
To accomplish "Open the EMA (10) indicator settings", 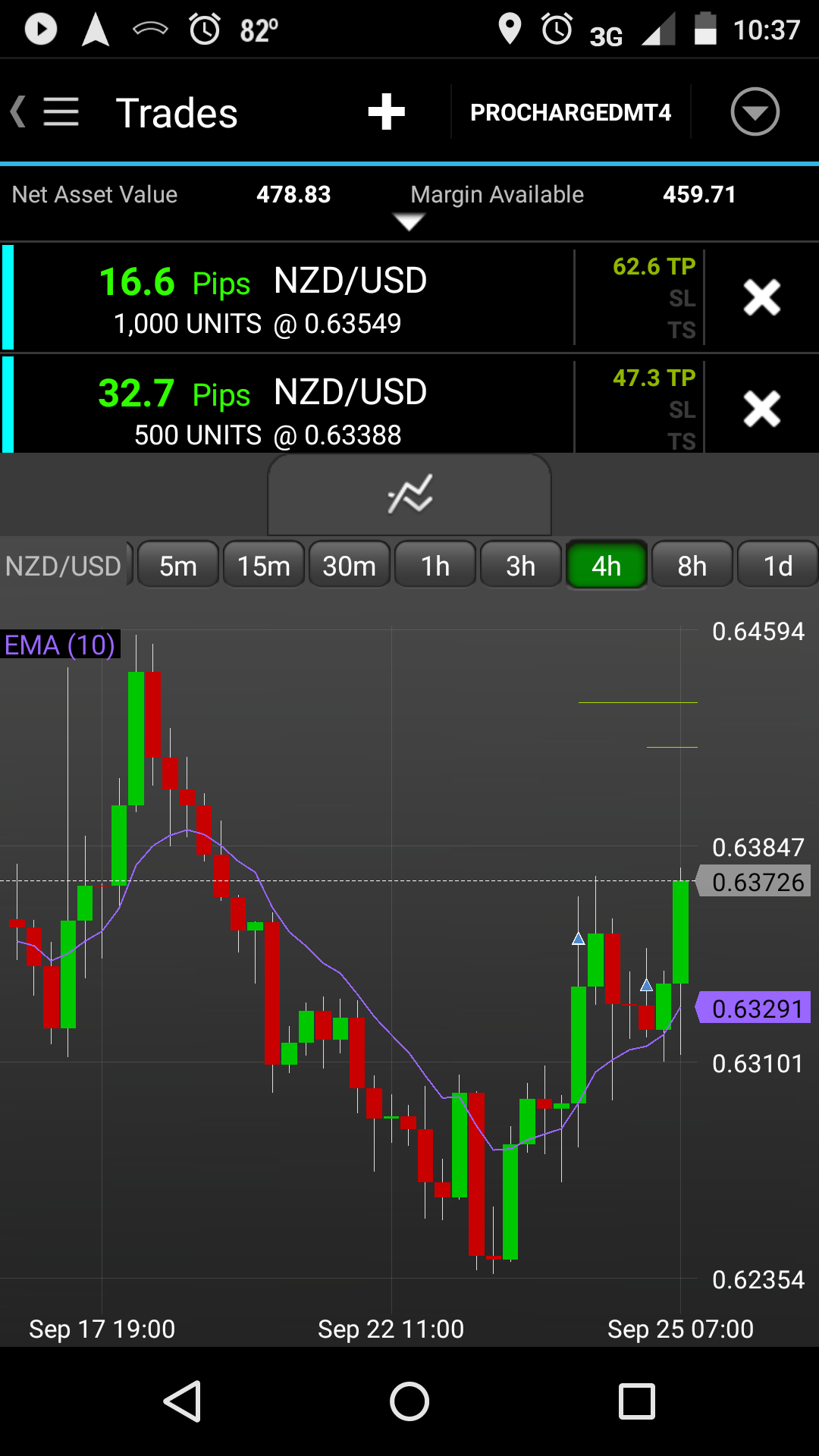I will pyautogui.click(x=60, y=645).
